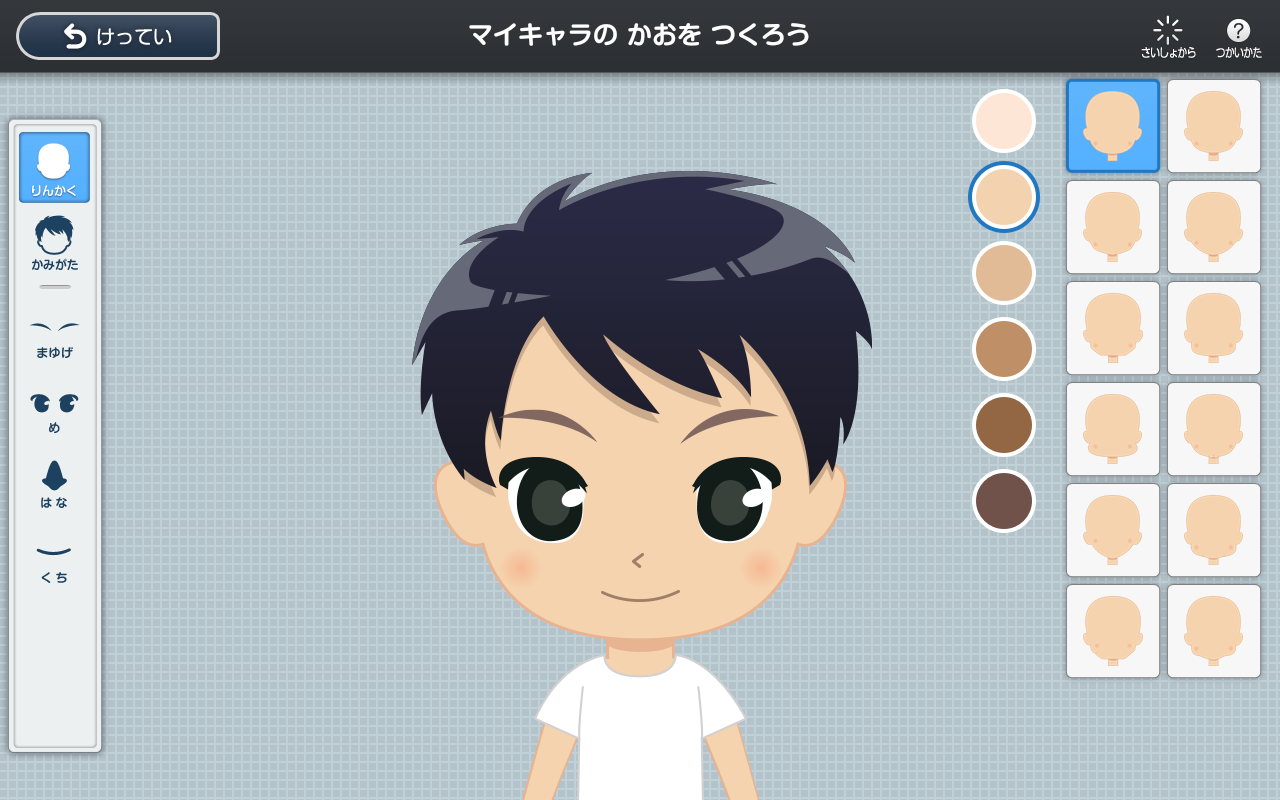Choose the medium brown skin color
The height and width of the screenshot is (800, 1280).
coord(1003,349)
